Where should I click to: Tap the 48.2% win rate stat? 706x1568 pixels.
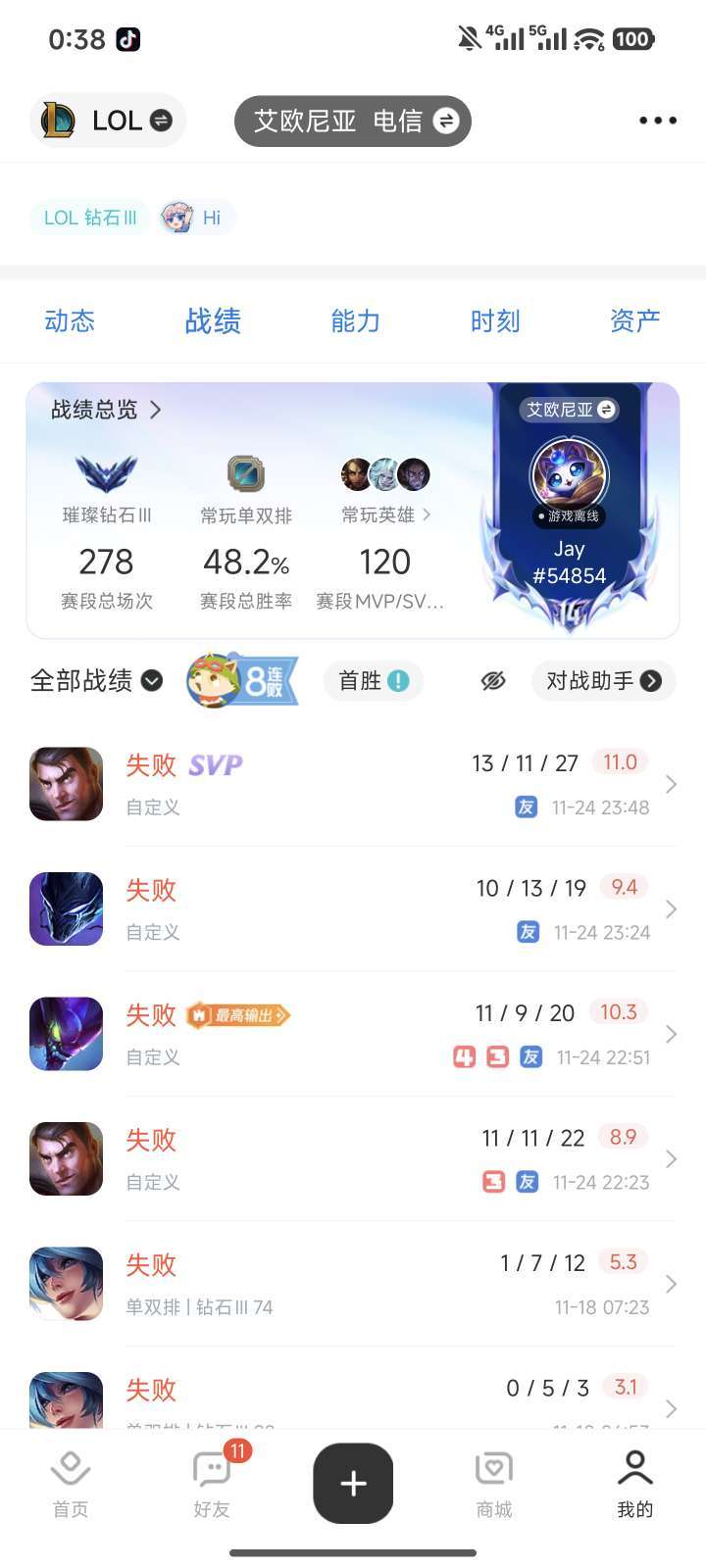(243, 561)
